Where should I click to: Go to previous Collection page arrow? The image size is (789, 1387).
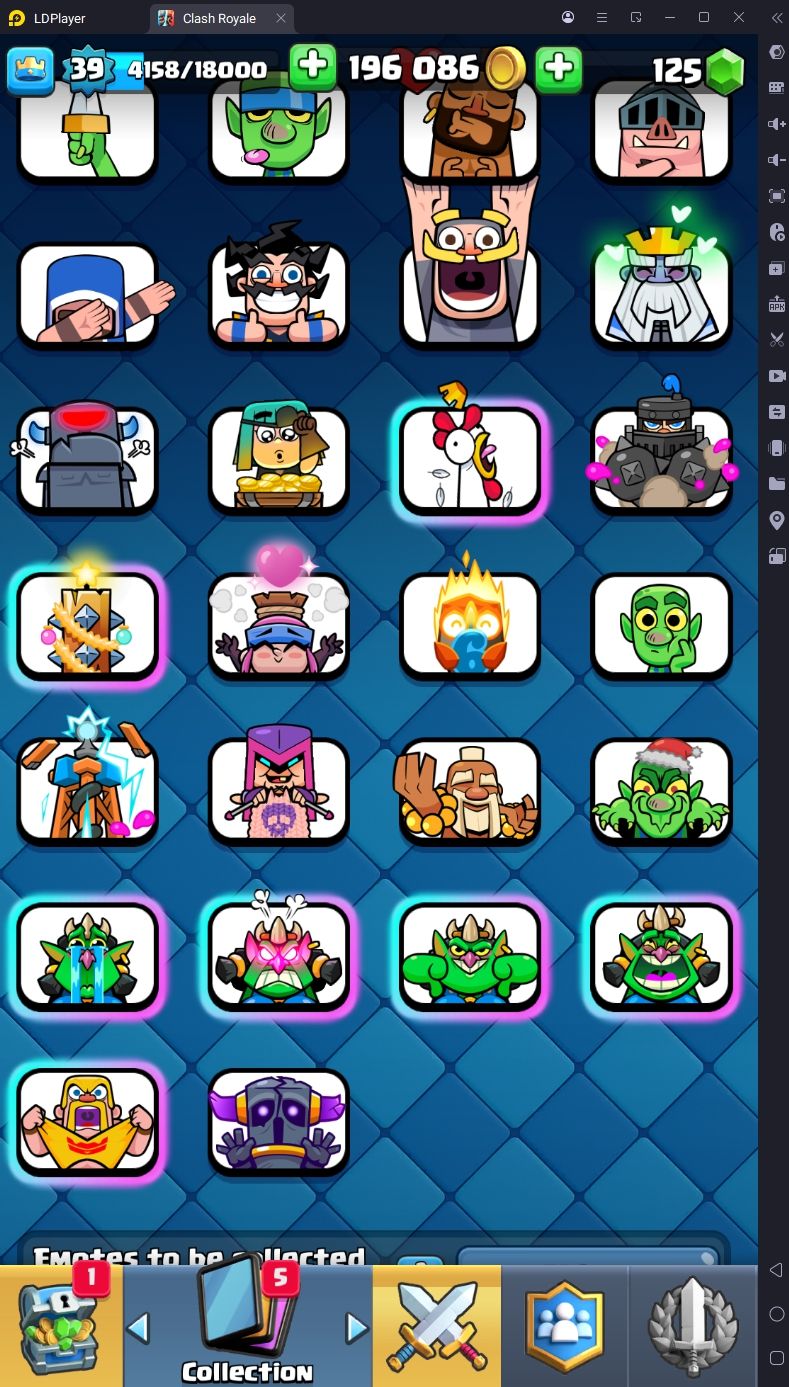pos(139,1327)
